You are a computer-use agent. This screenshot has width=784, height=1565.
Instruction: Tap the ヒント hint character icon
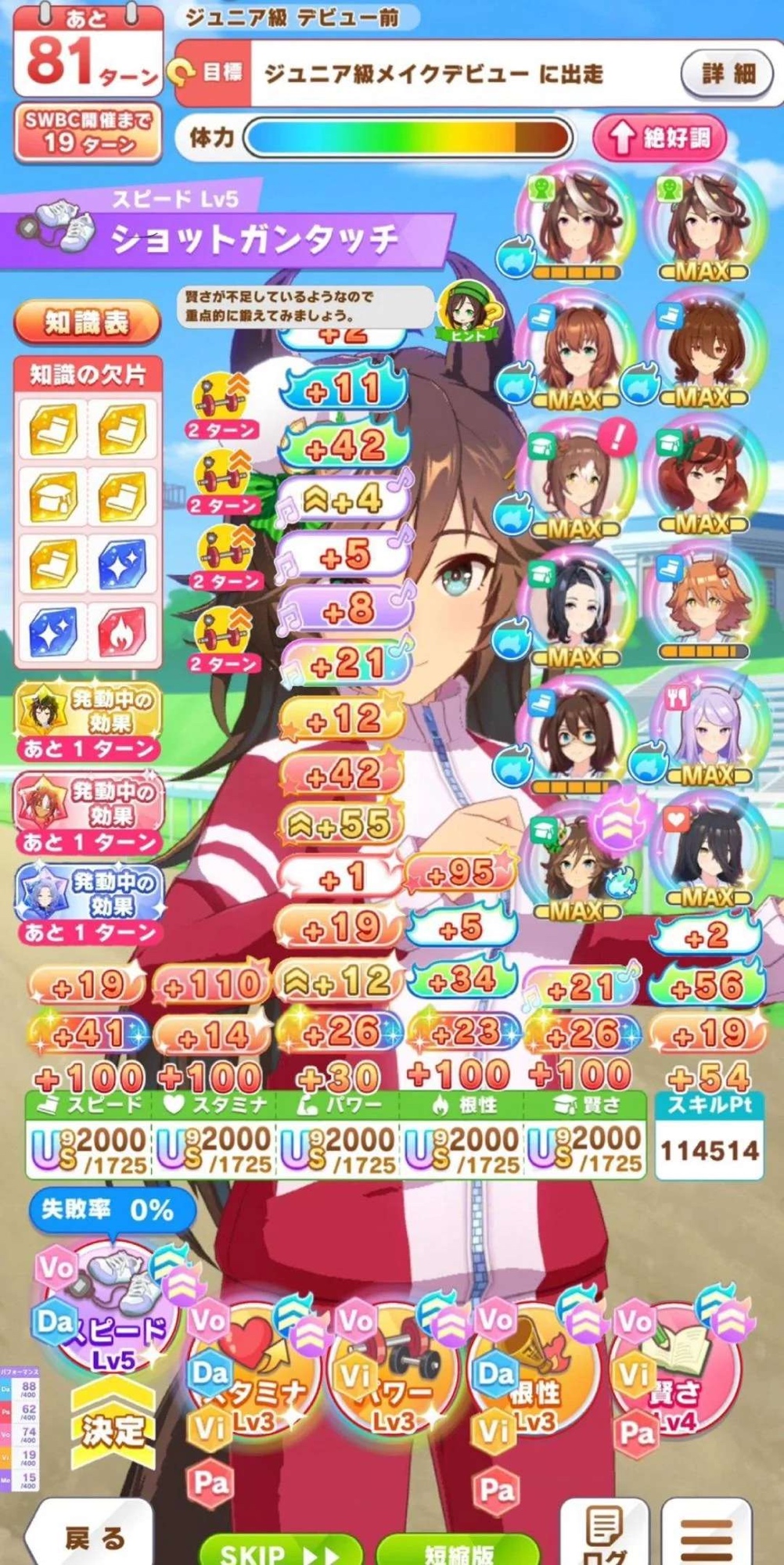[x=469, y=311]
